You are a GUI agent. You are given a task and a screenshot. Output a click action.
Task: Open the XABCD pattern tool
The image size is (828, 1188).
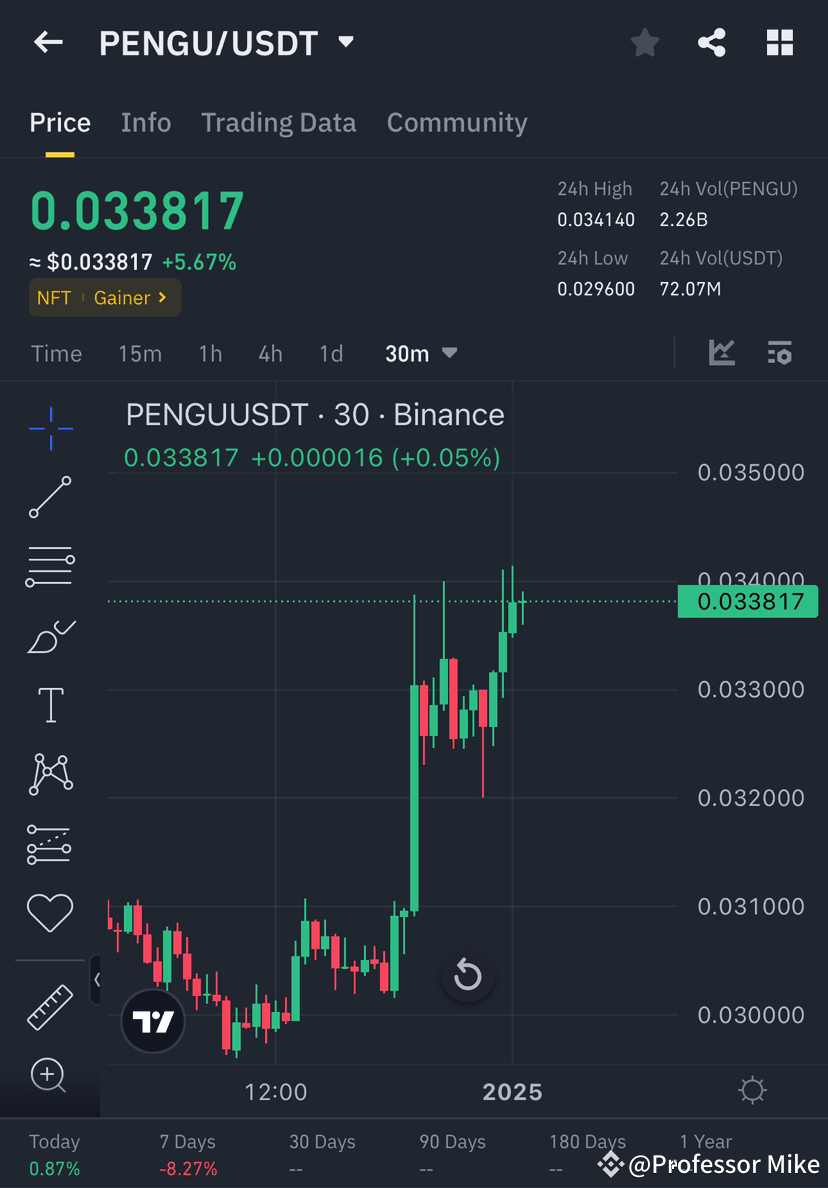pos(49,774)
